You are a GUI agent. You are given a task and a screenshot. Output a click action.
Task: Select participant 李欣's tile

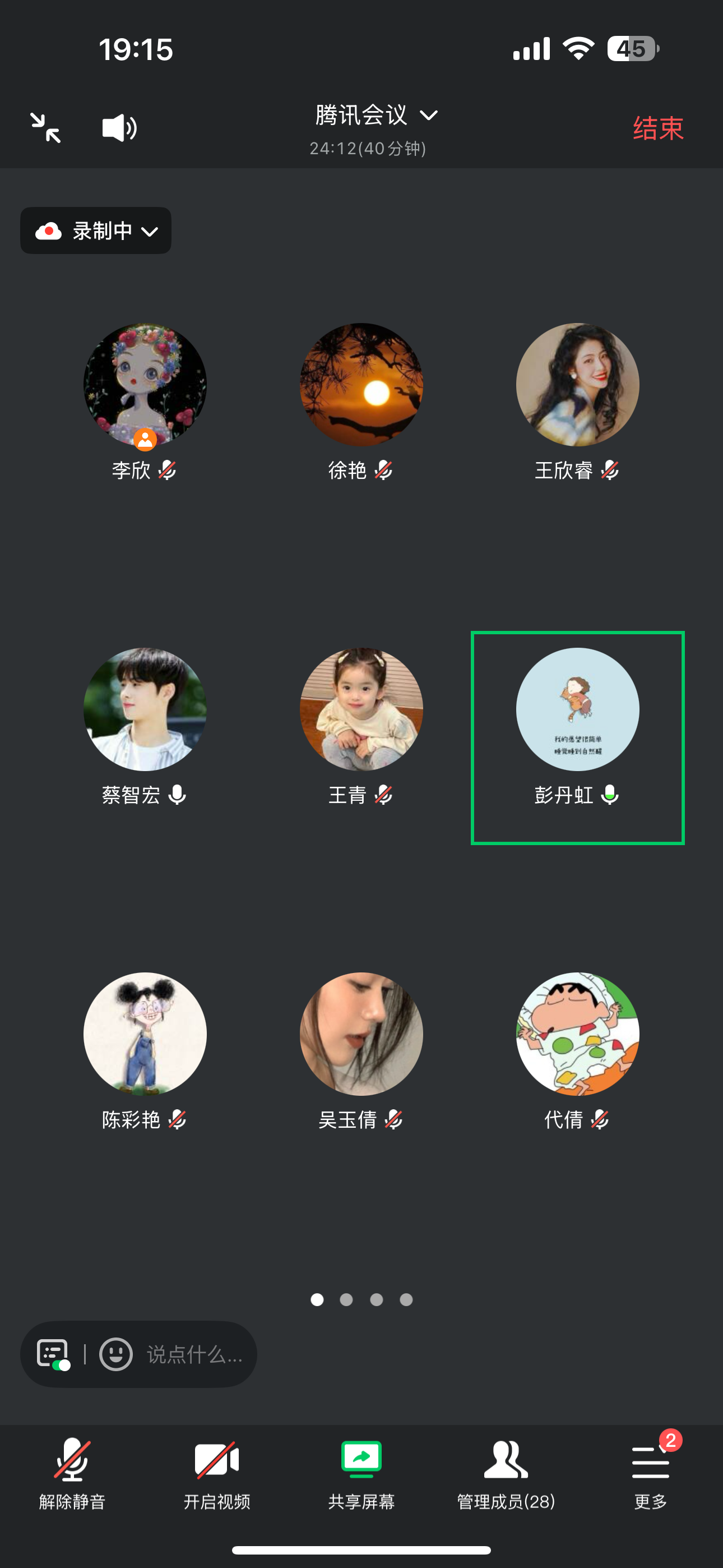click(145, 385)
